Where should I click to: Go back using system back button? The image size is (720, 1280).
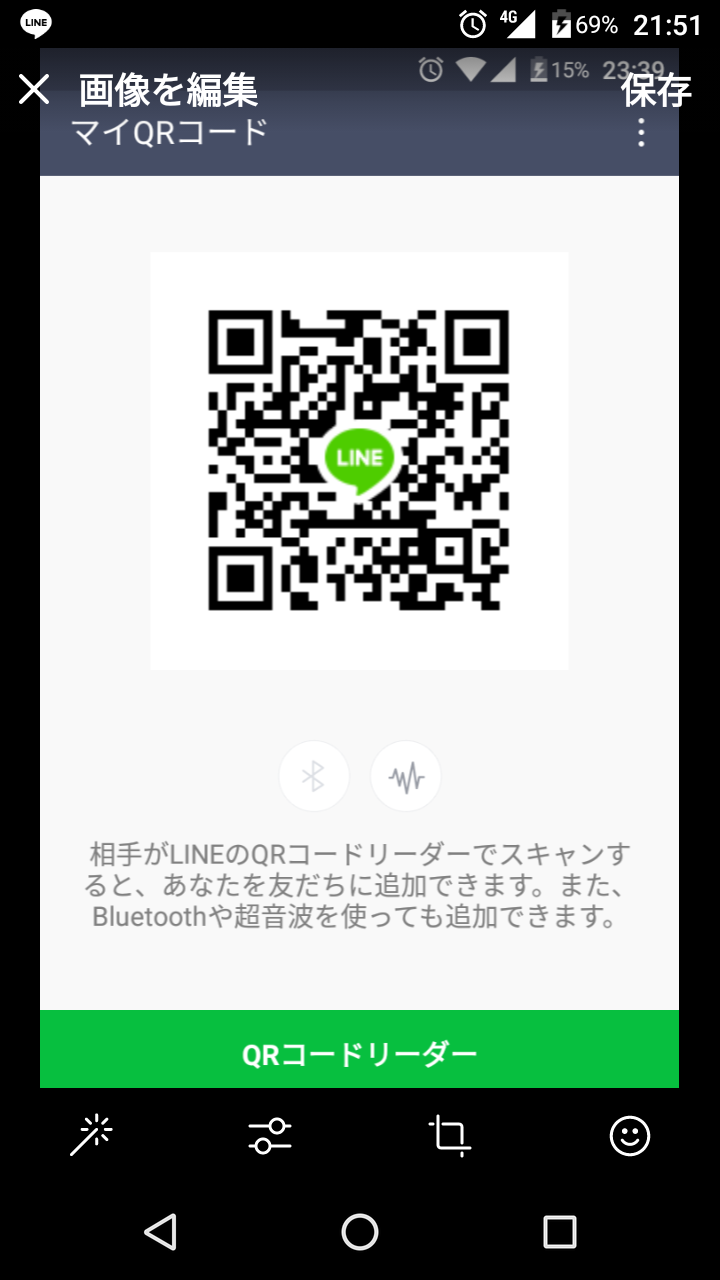tap(160, 1232)
